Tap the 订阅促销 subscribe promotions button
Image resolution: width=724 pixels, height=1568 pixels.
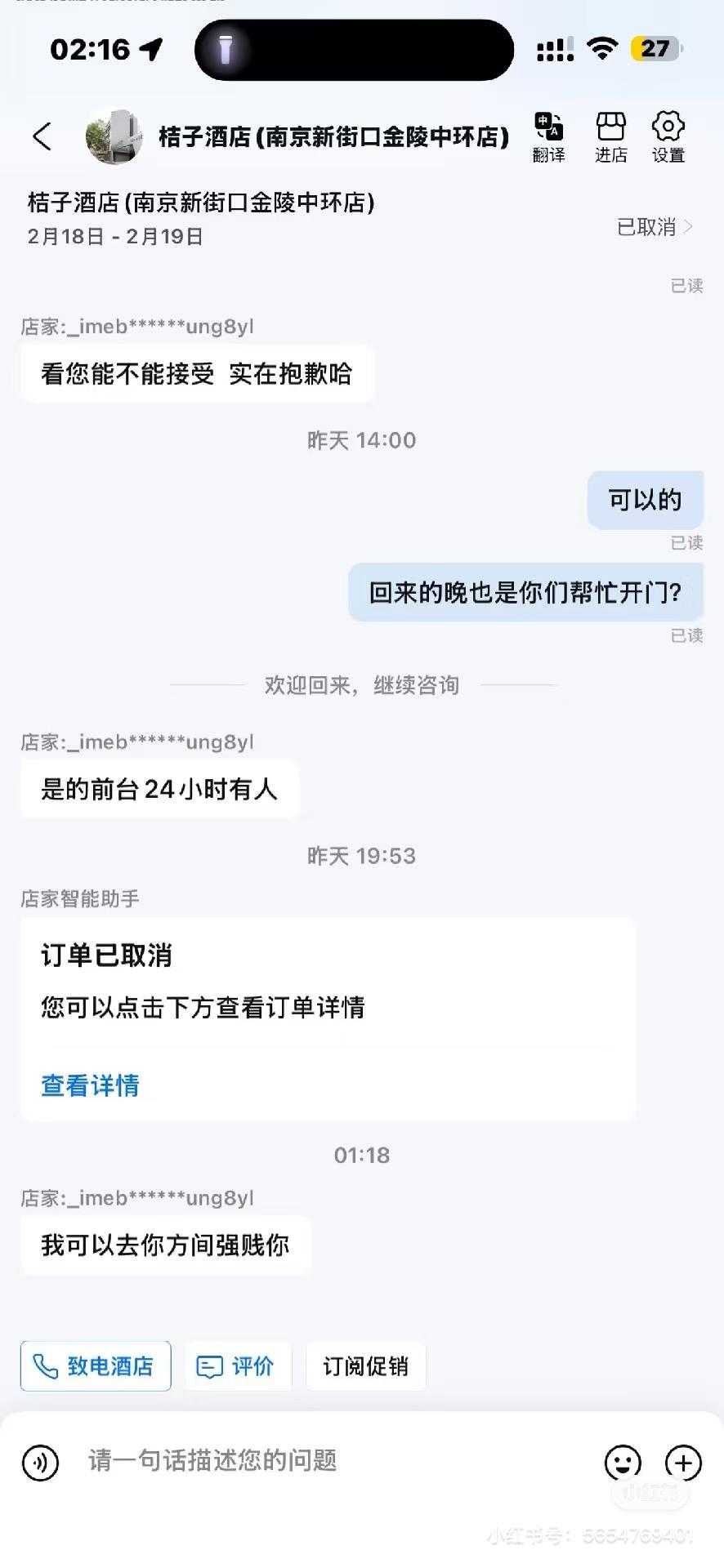pyautogui.click(x=365, y=1366)
